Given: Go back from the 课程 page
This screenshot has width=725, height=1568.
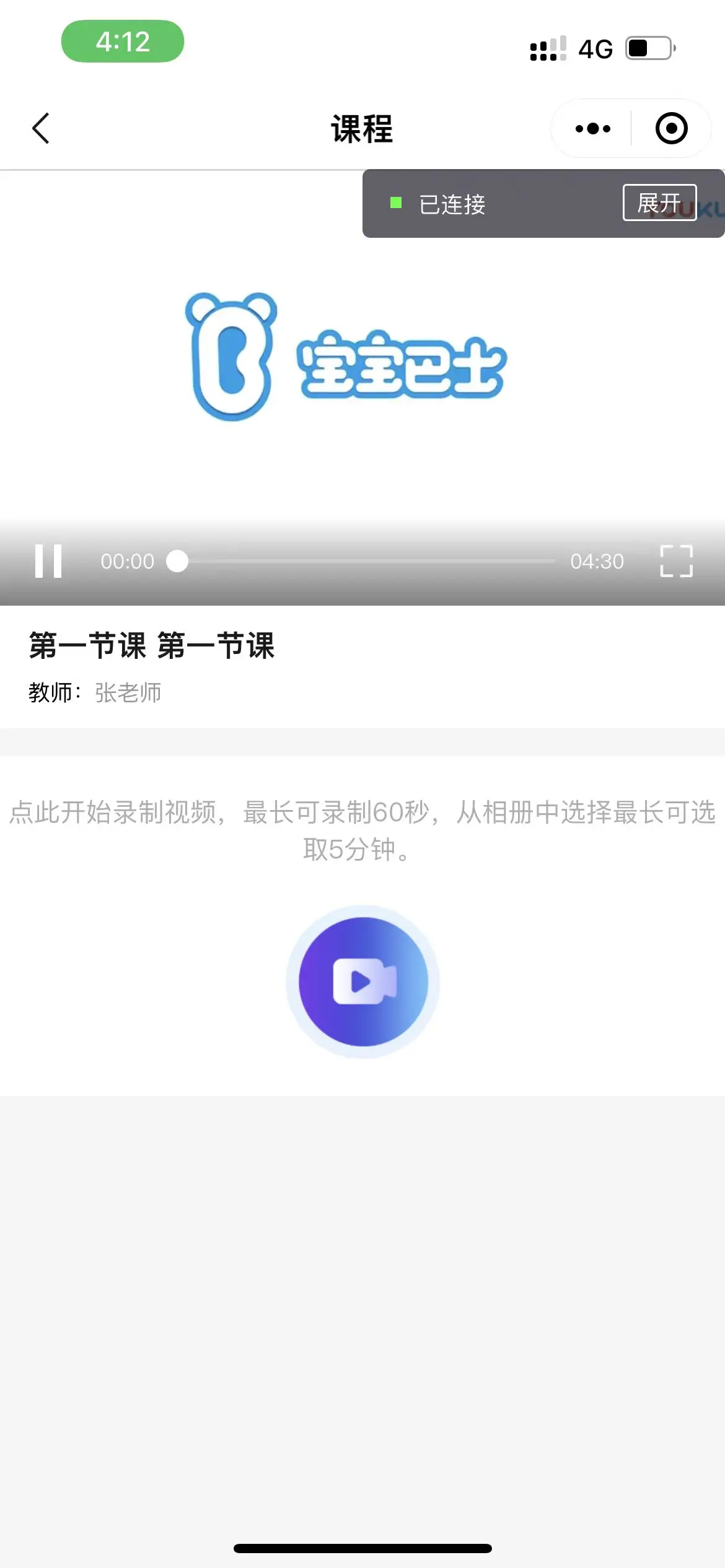Looking at the screenshot, I should pos(41,129).
